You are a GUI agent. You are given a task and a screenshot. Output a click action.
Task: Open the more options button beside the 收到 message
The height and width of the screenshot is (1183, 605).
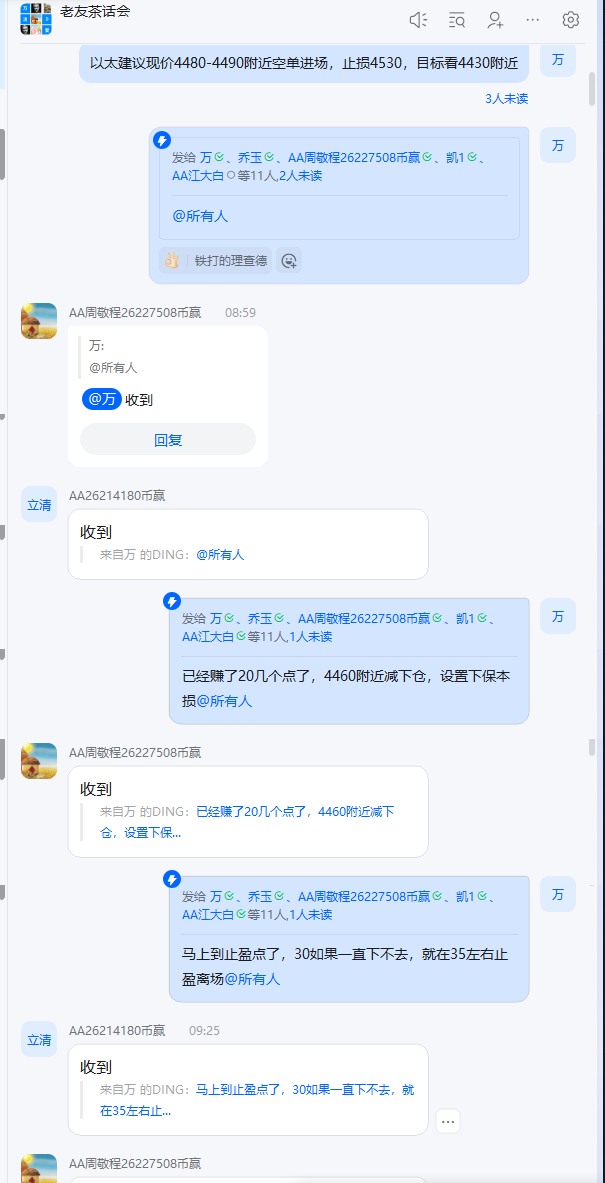point(448,1121)
